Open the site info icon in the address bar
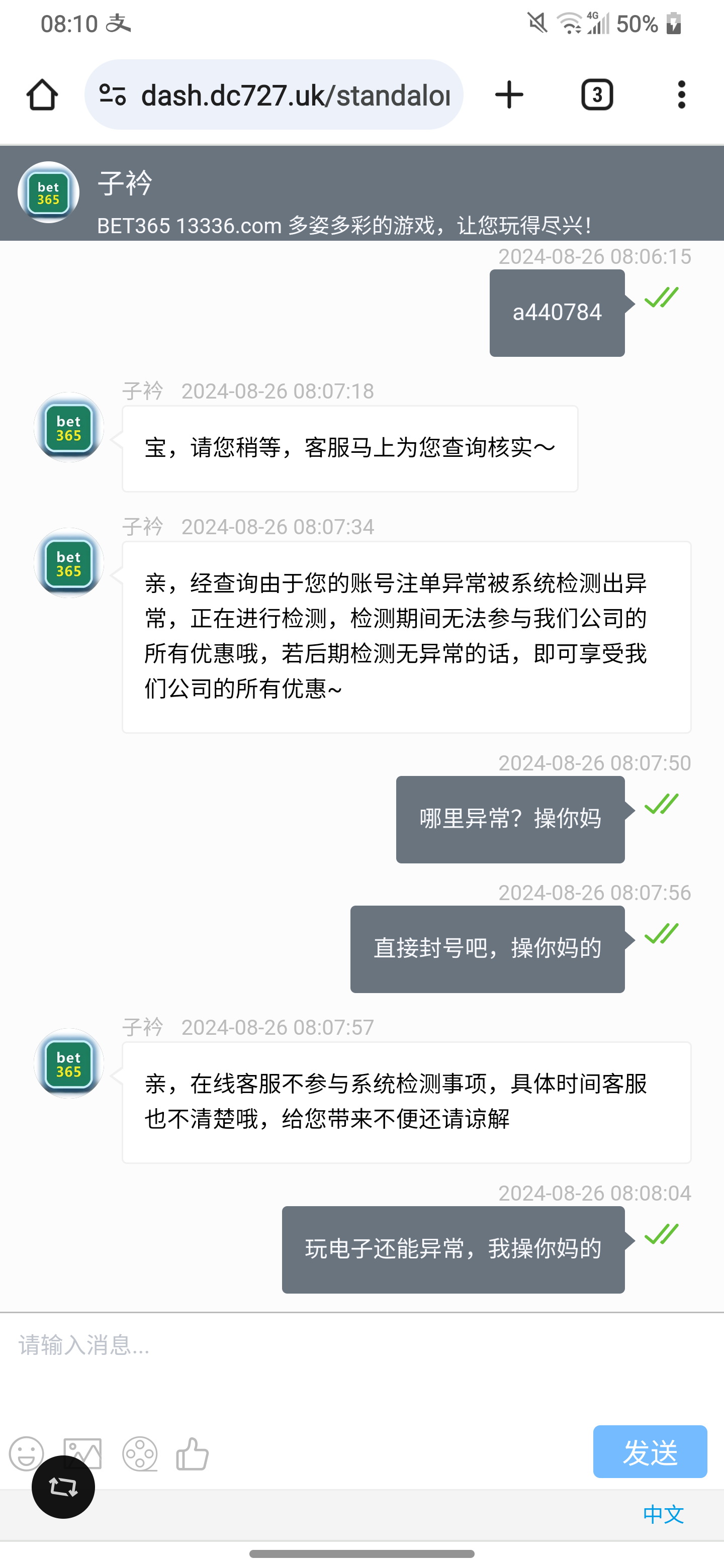 coord(112,95)
